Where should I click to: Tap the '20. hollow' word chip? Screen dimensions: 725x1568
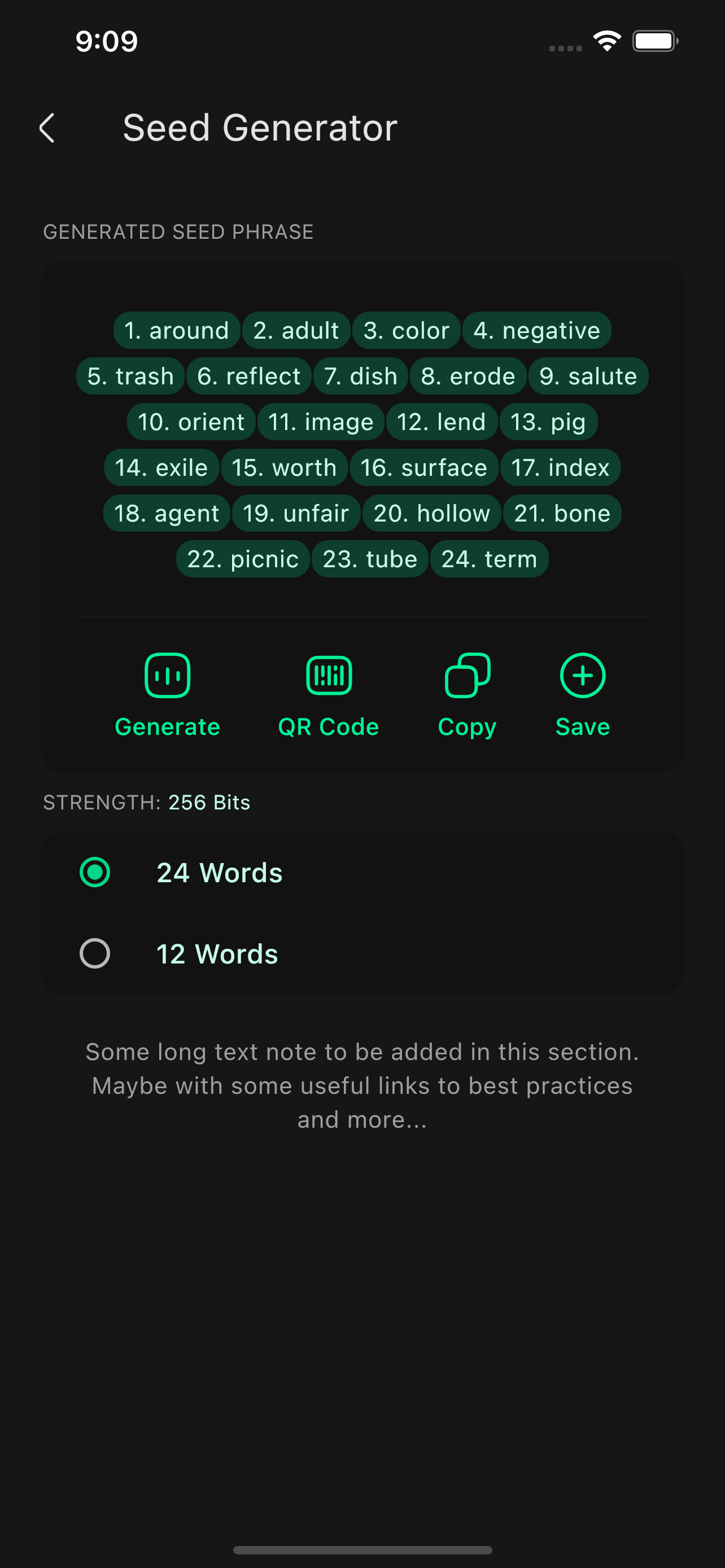pos(432,513)
